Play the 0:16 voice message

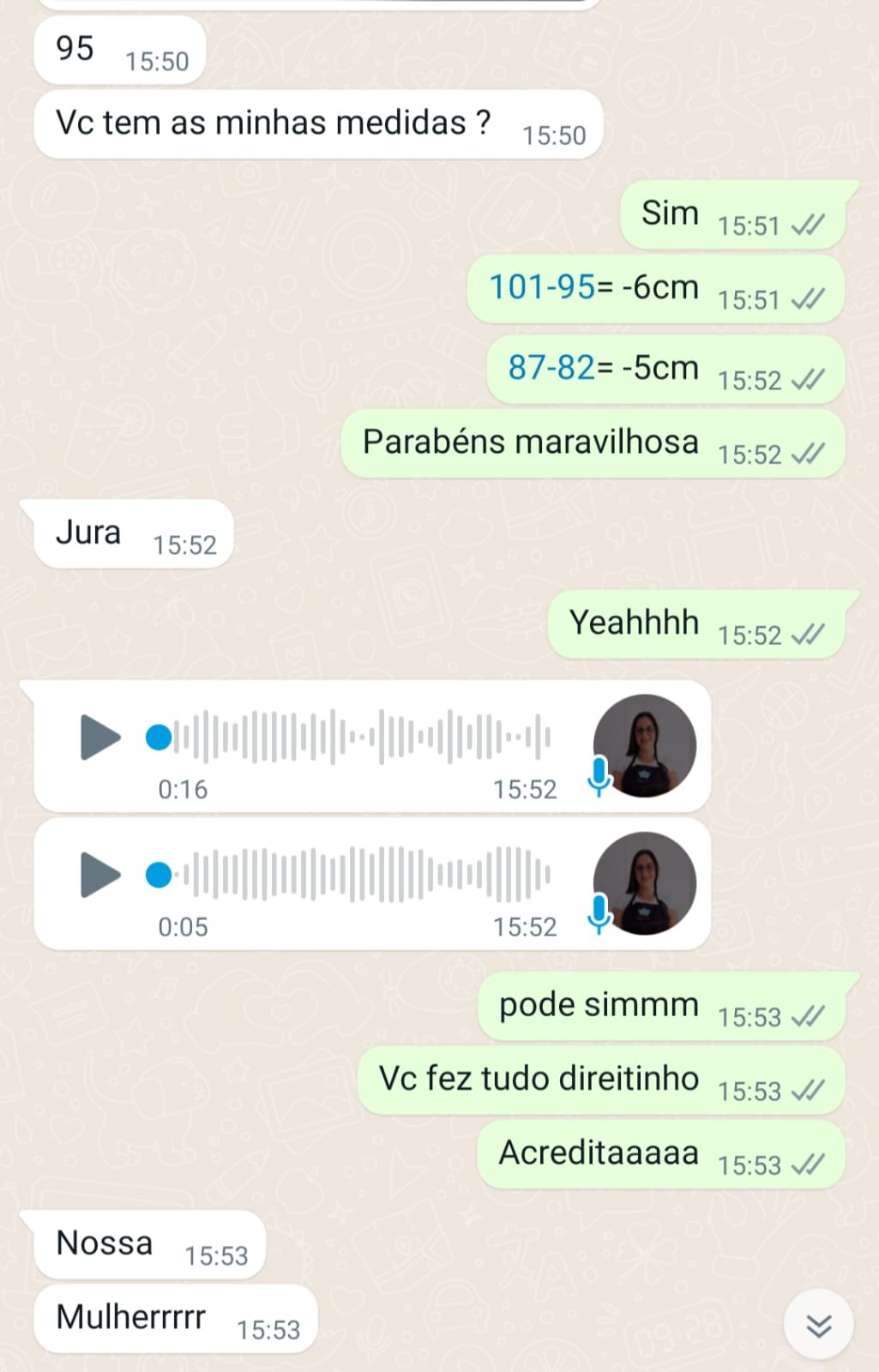point(99,737)
